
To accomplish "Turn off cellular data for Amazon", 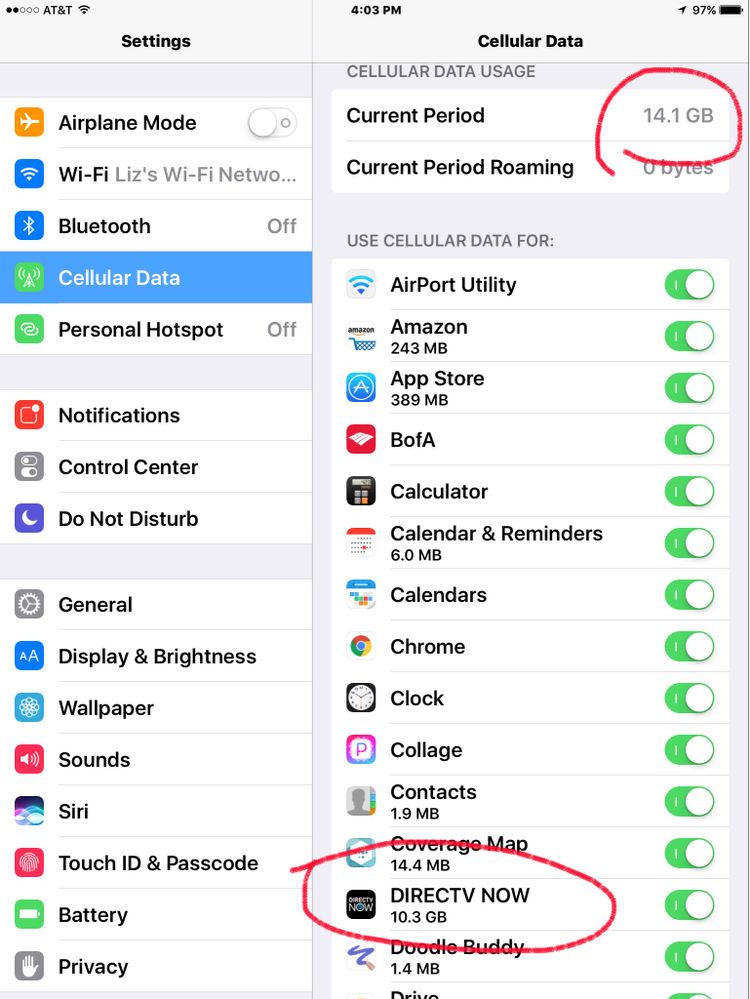I will coord(689,336).
